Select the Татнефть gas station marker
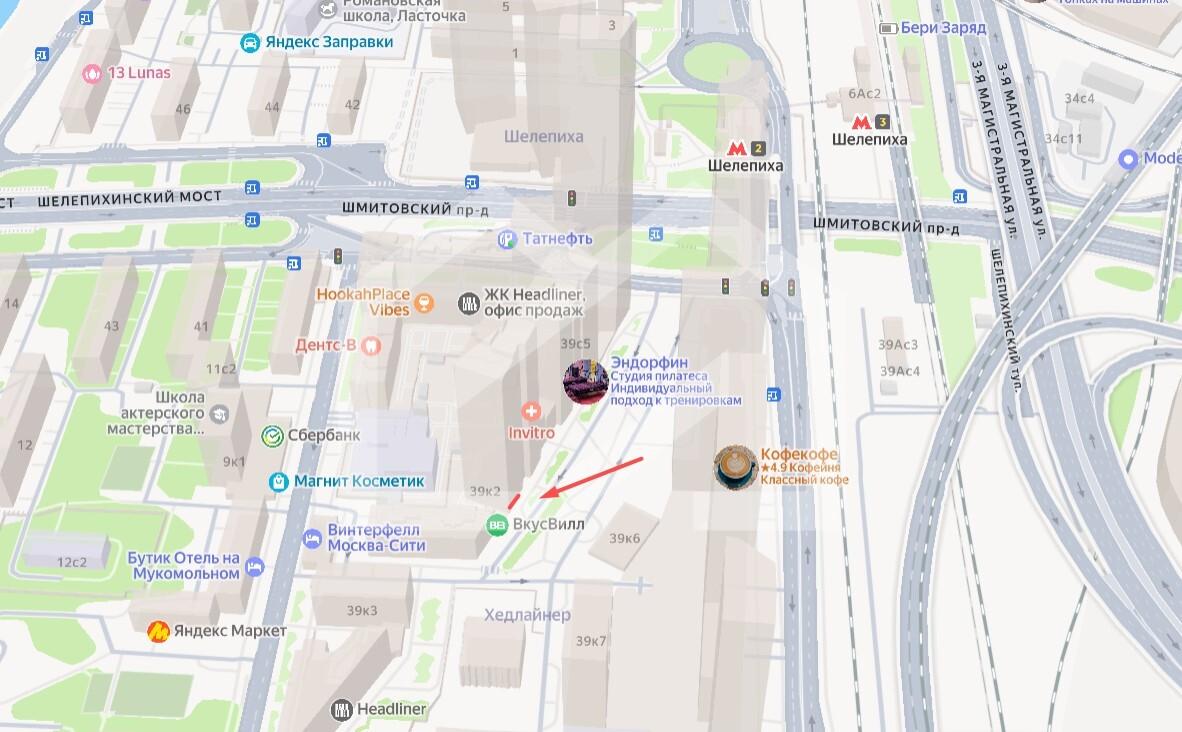Viewport: 1182px width, 732px height. coord(508,239)
